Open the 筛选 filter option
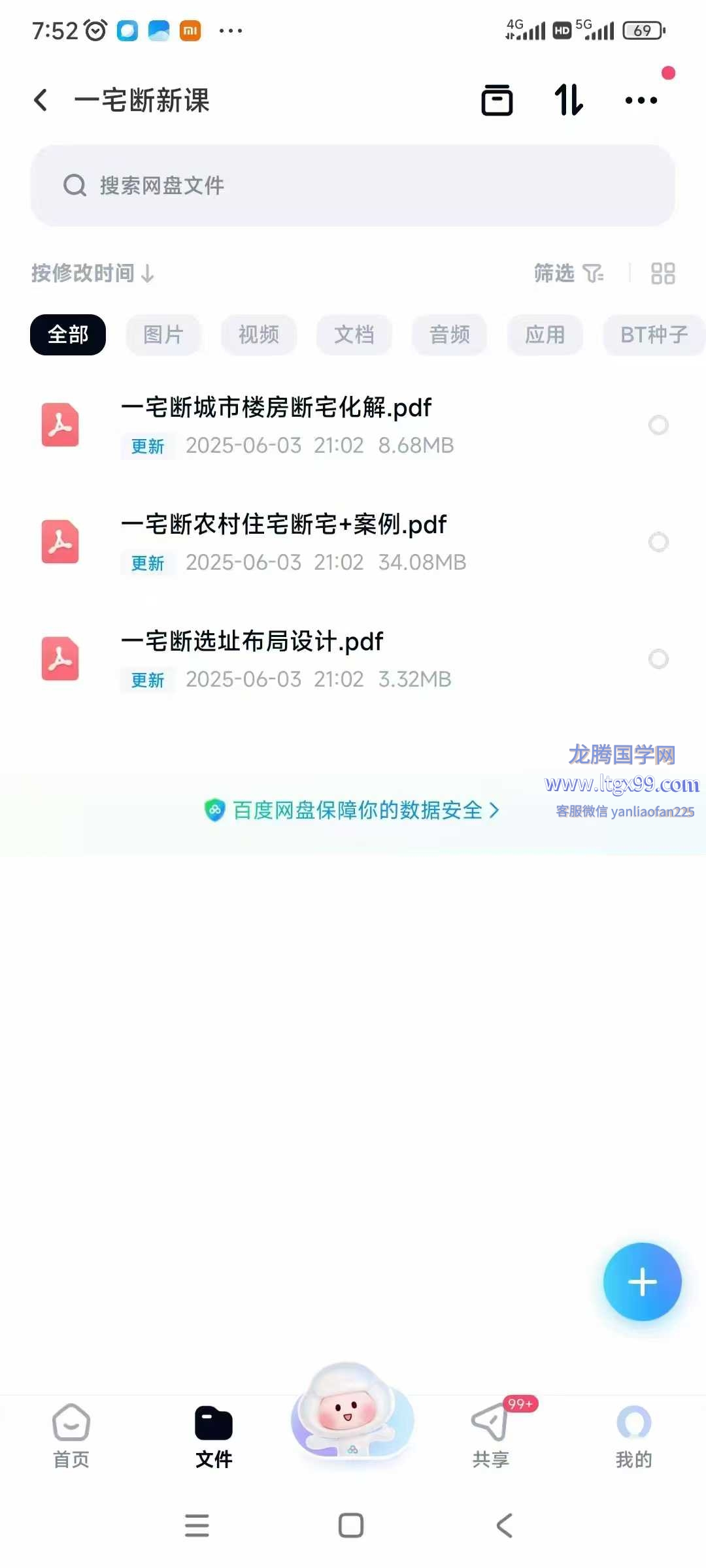This screenshot has width=706, height=1568. 569,273
